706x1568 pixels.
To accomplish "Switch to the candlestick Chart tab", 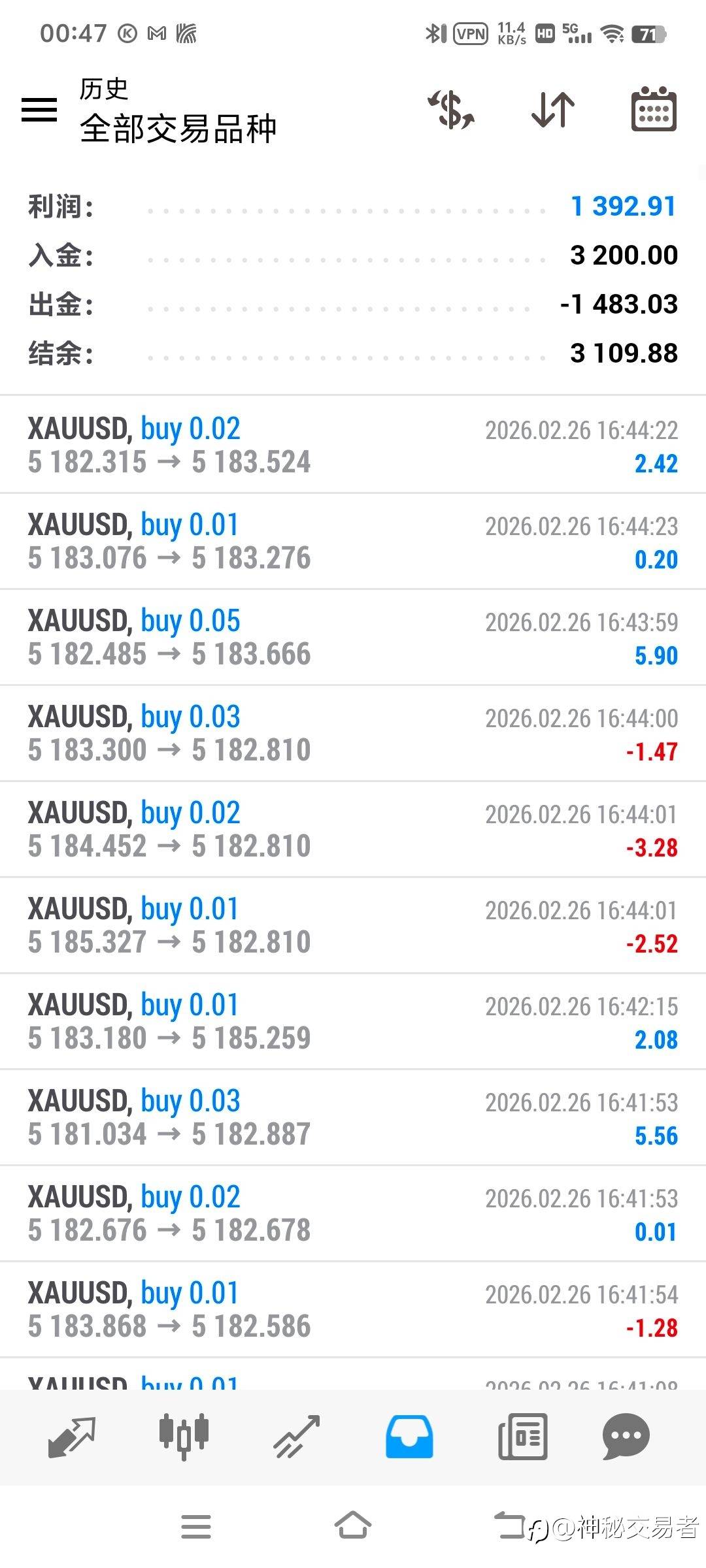I will pos(184,1437).
